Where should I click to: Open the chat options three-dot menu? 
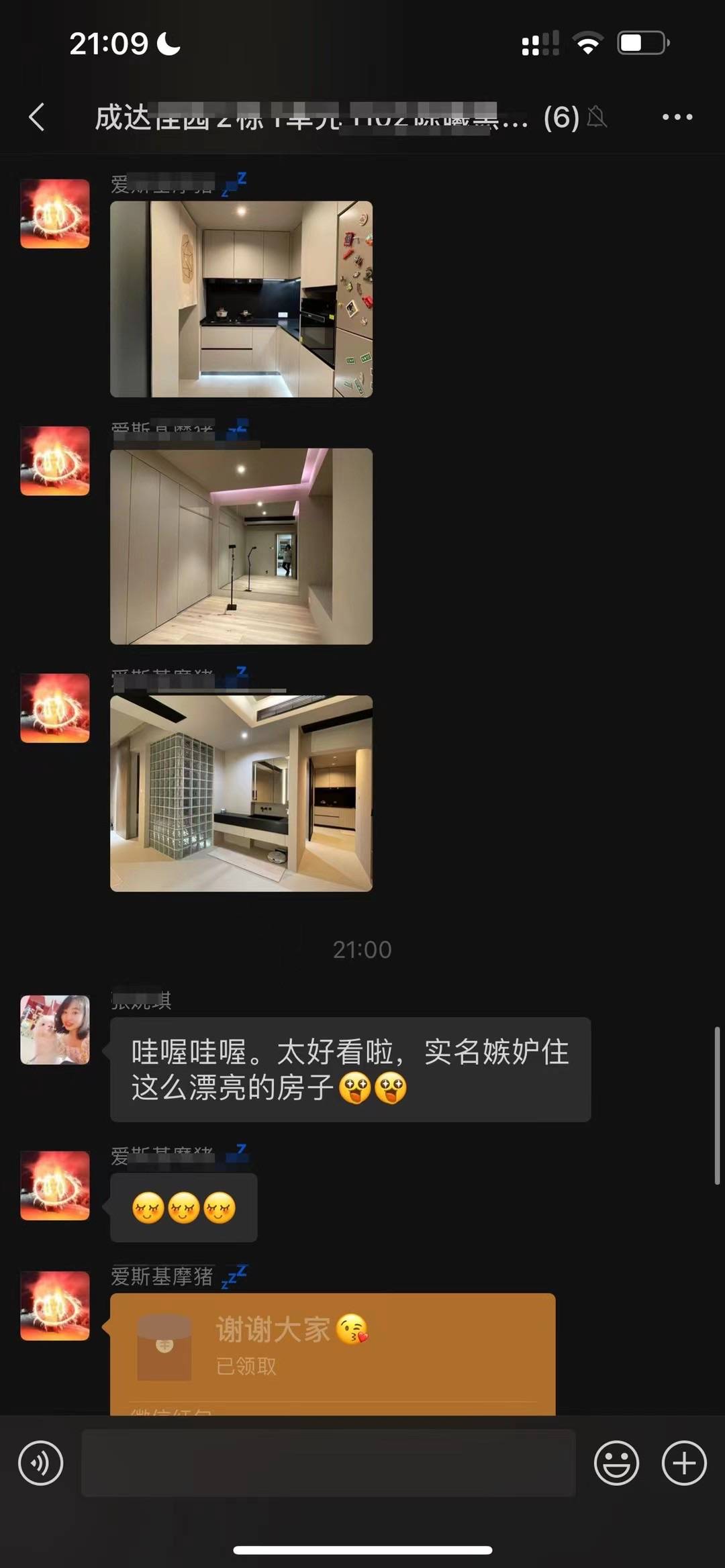[677, 117]
